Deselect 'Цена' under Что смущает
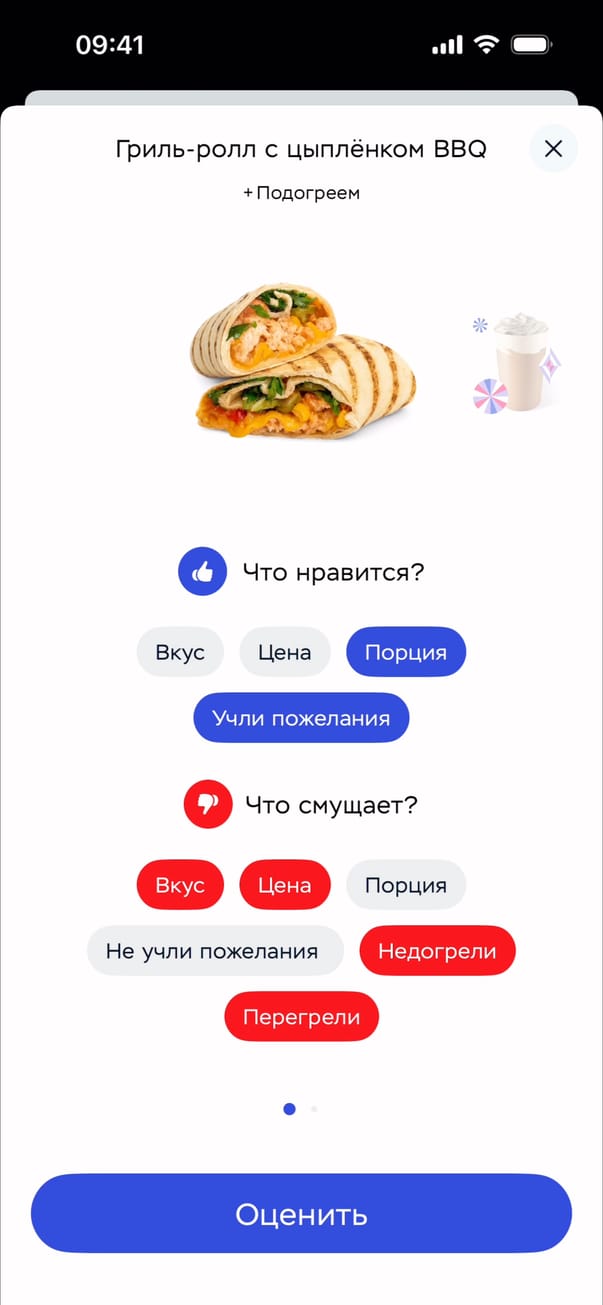Screen dimensions: 603x1305 click(x=285, y=885)
